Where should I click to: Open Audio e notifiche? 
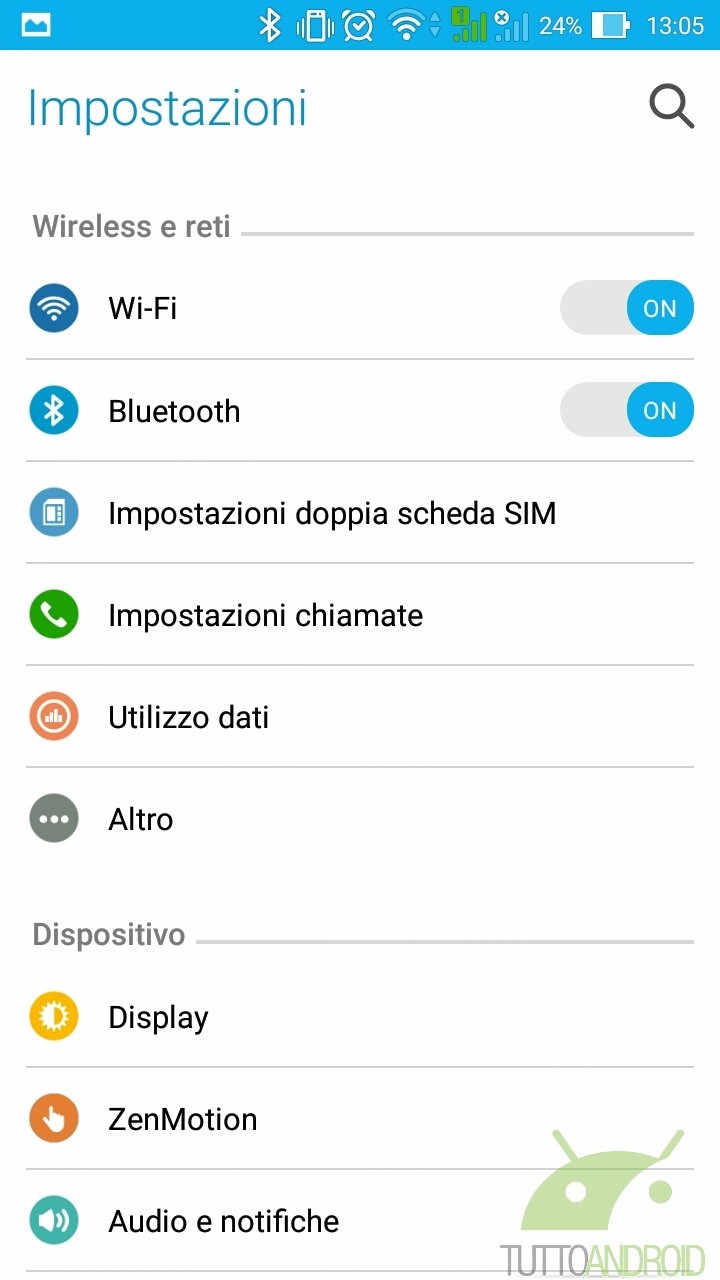(360, 1221)
